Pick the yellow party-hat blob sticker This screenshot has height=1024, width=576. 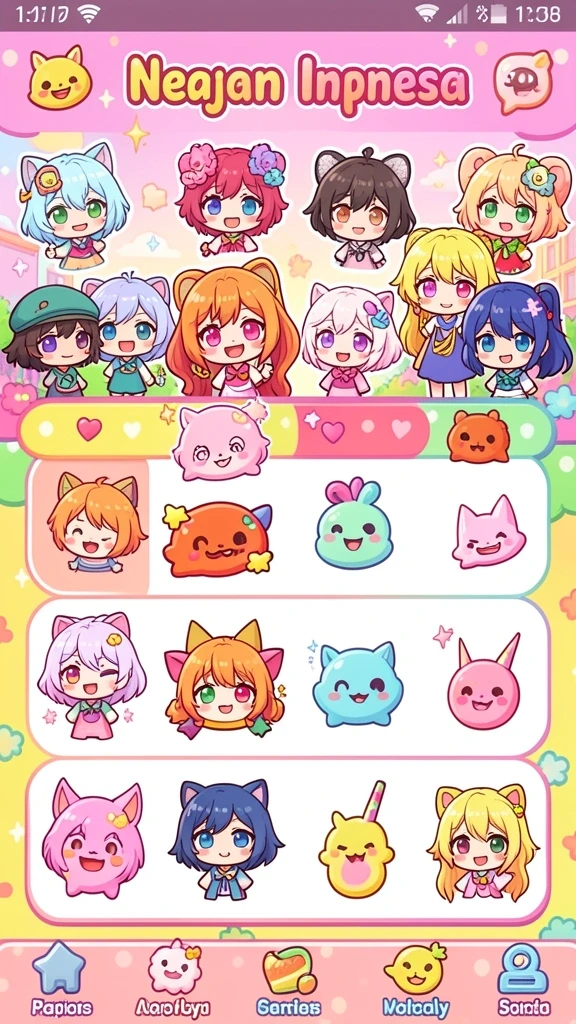point(357,842)
